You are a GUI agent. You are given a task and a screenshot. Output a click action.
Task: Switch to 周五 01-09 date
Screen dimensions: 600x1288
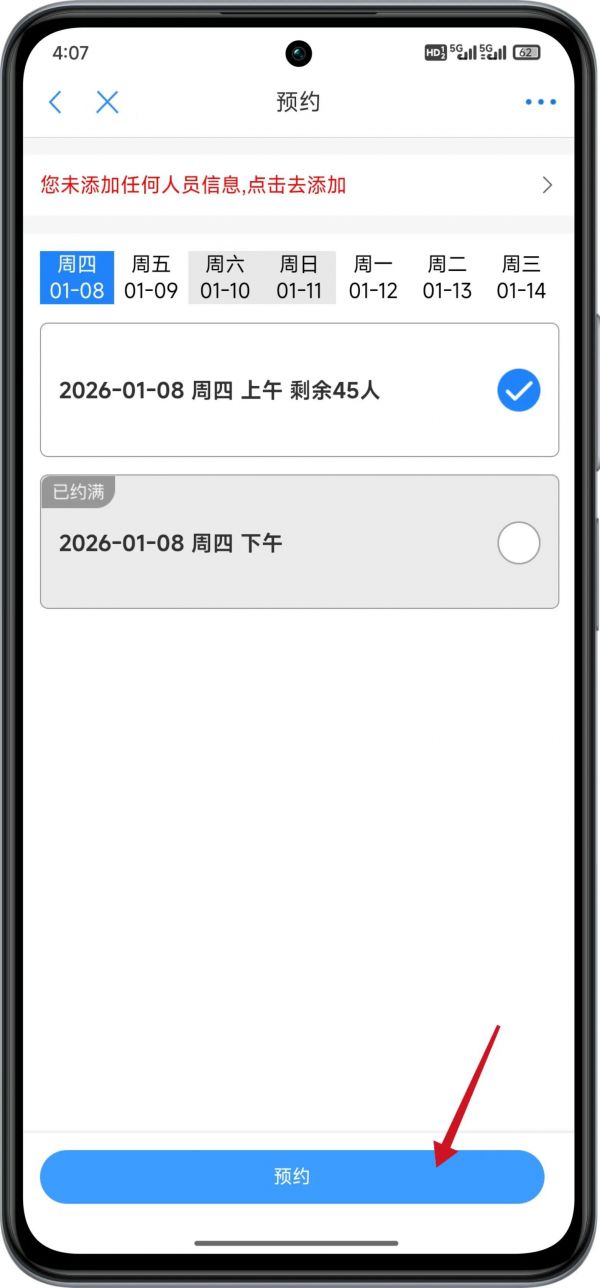[151, 277]
